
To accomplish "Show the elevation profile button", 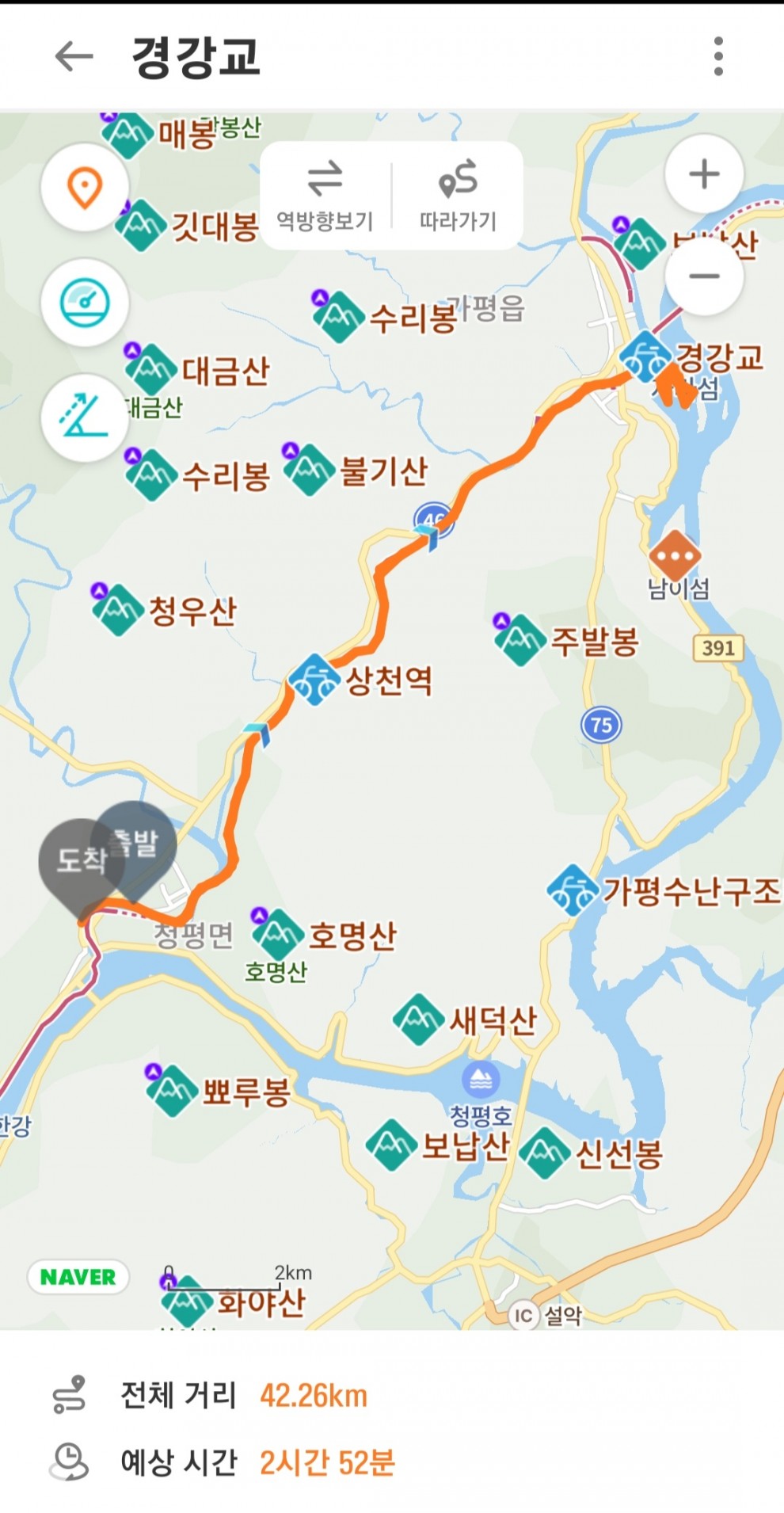I will 85,417.
